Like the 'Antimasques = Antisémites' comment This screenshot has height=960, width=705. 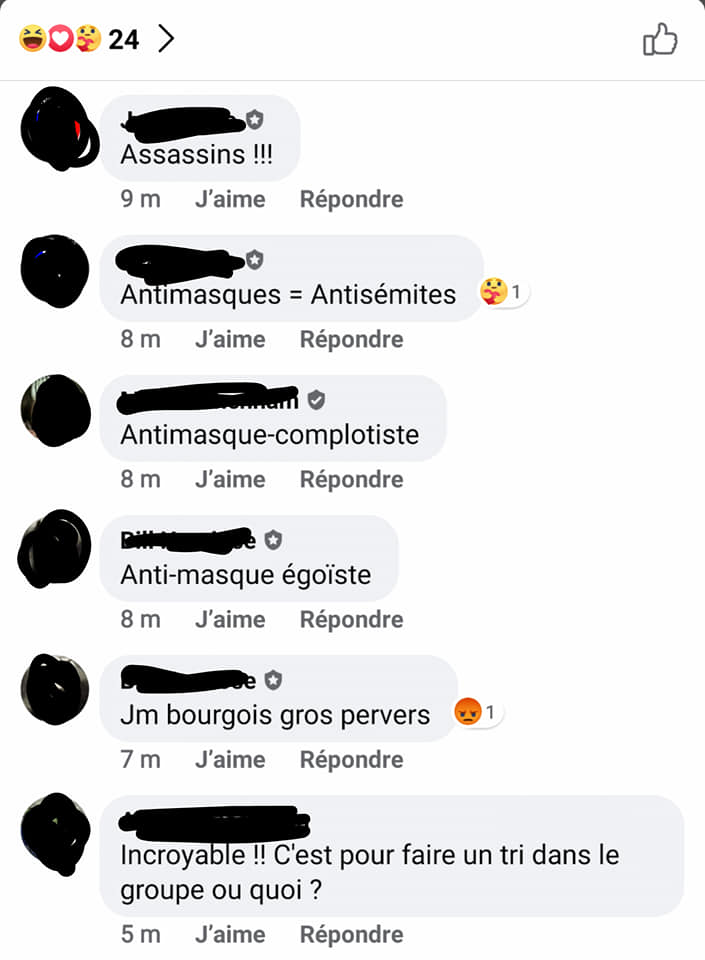(230, 339)
